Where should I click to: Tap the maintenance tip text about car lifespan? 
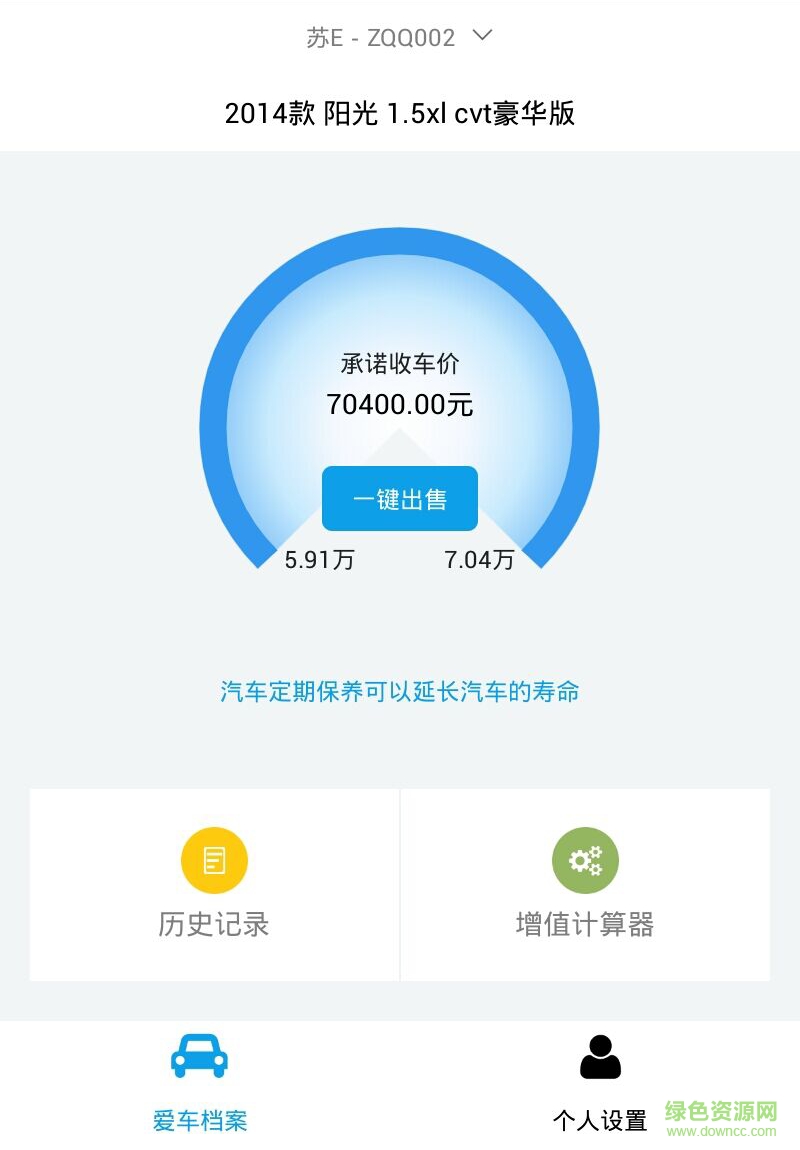[x=400, y=691]
